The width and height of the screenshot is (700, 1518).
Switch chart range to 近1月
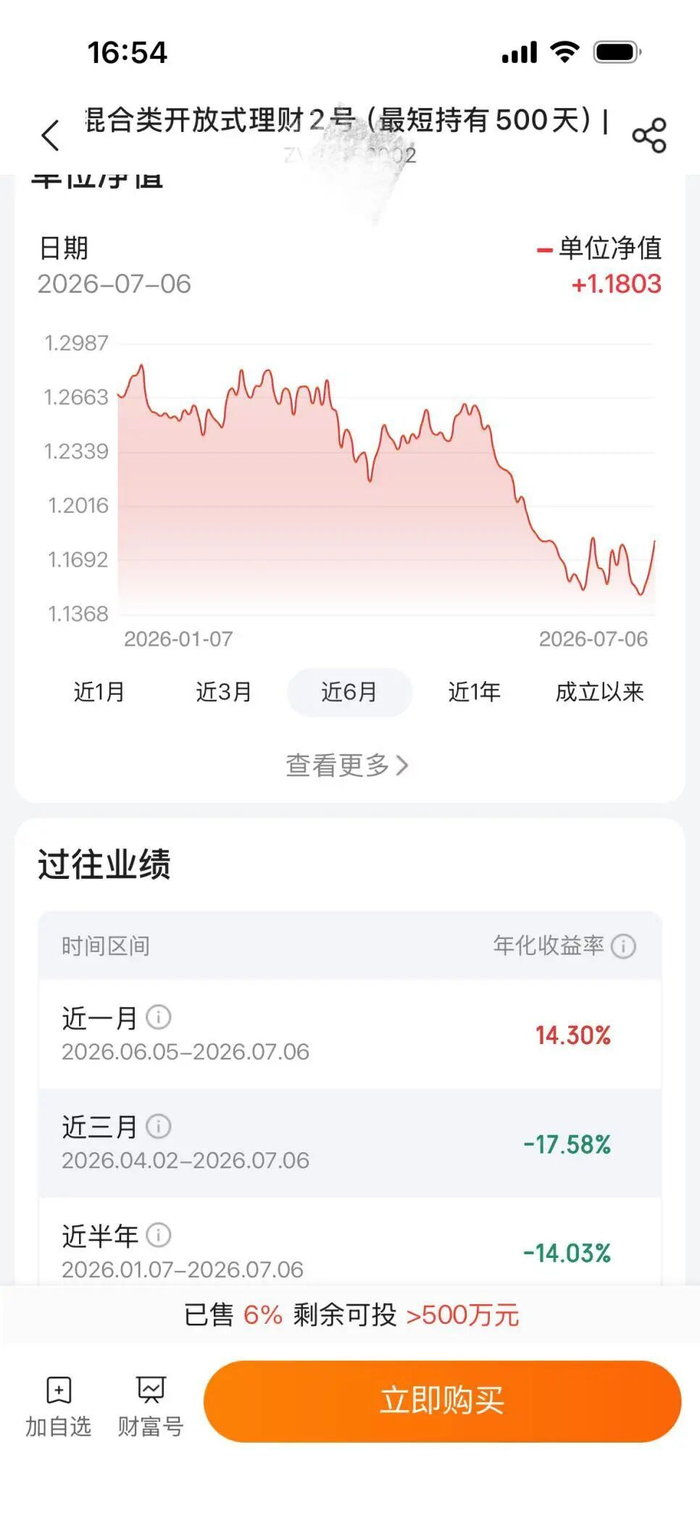coord(100,692)
